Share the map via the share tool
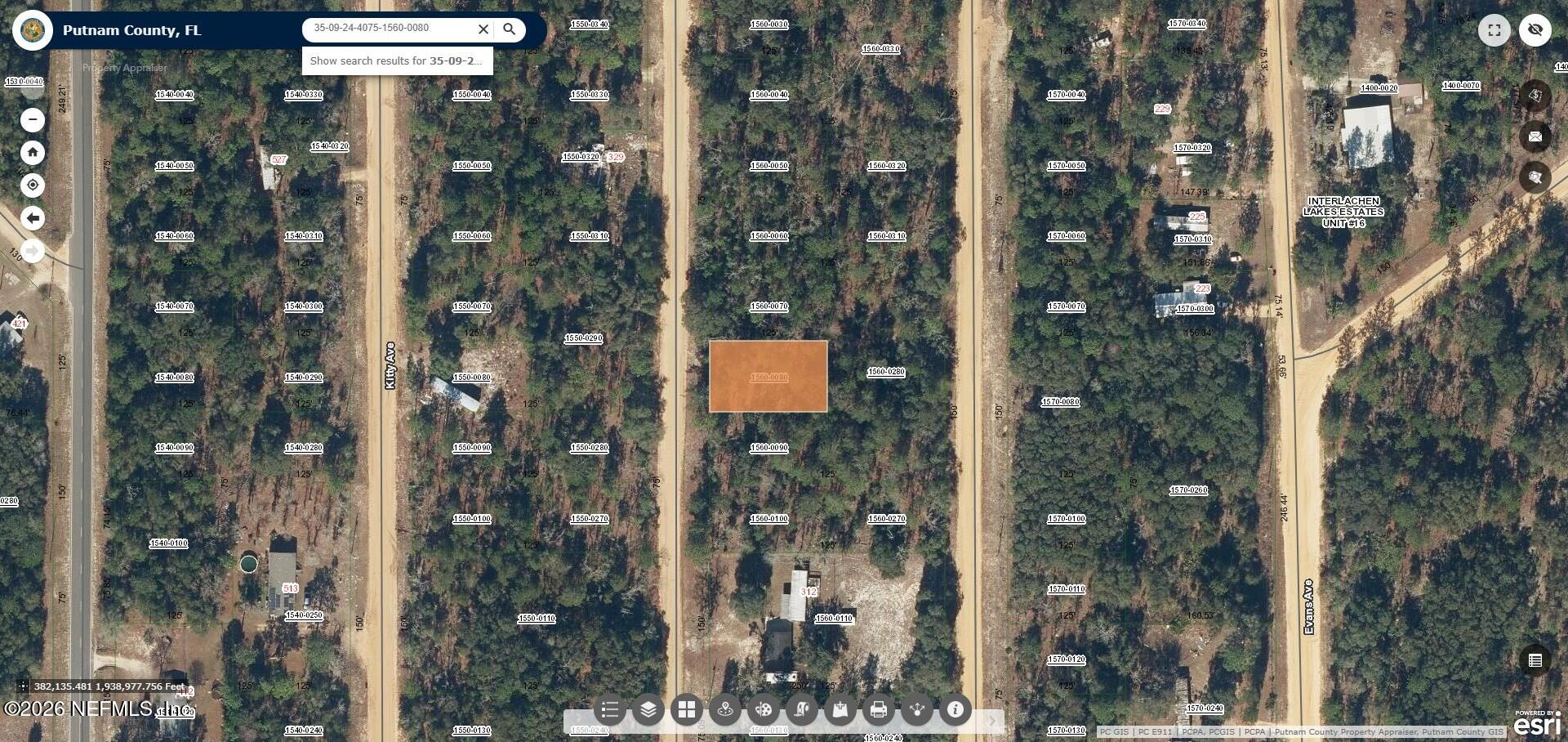The width and height of the screenshot is (1568, 742). (x=917, y=709)
